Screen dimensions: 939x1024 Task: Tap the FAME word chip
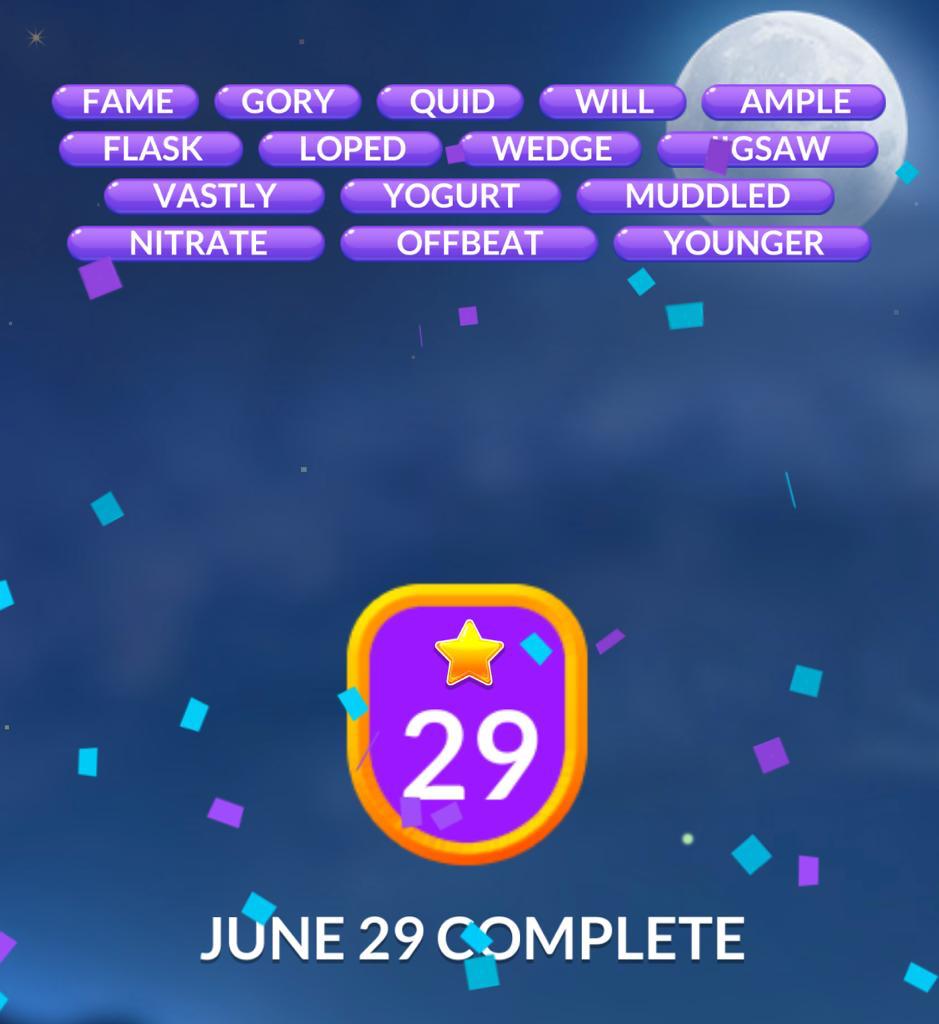click(x=126, y=102)
